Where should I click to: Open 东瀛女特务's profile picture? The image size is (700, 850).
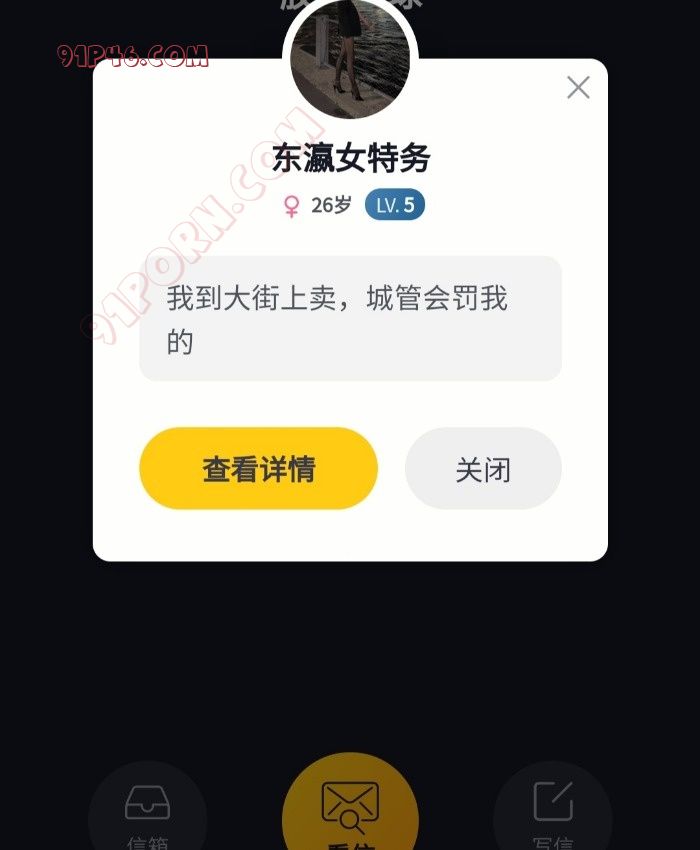coord(350,58)
